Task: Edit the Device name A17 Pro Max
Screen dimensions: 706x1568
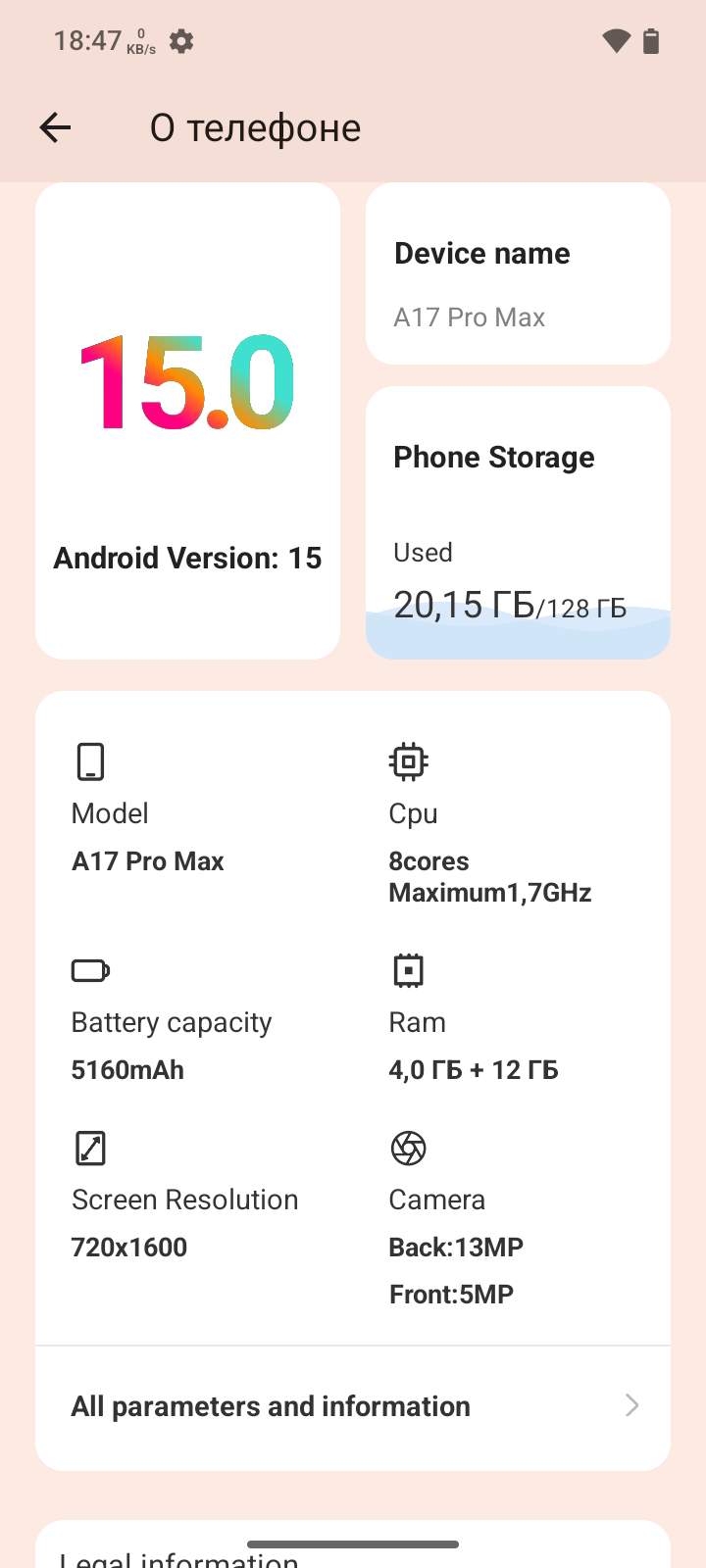Action: click(x=518, y=274)
